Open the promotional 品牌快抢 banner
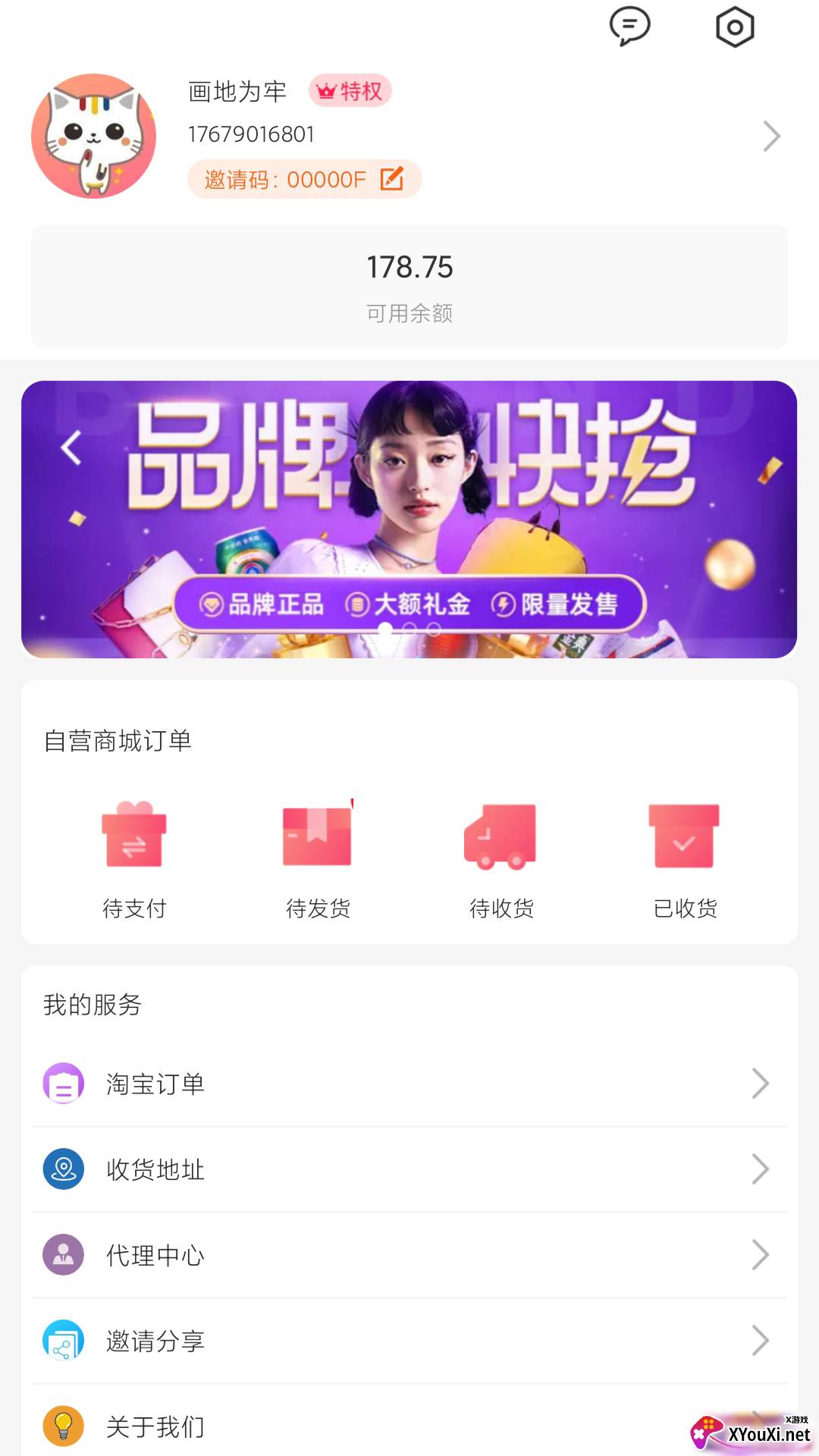The height and width of the screenshot is (1456, 819). (409, 519)
